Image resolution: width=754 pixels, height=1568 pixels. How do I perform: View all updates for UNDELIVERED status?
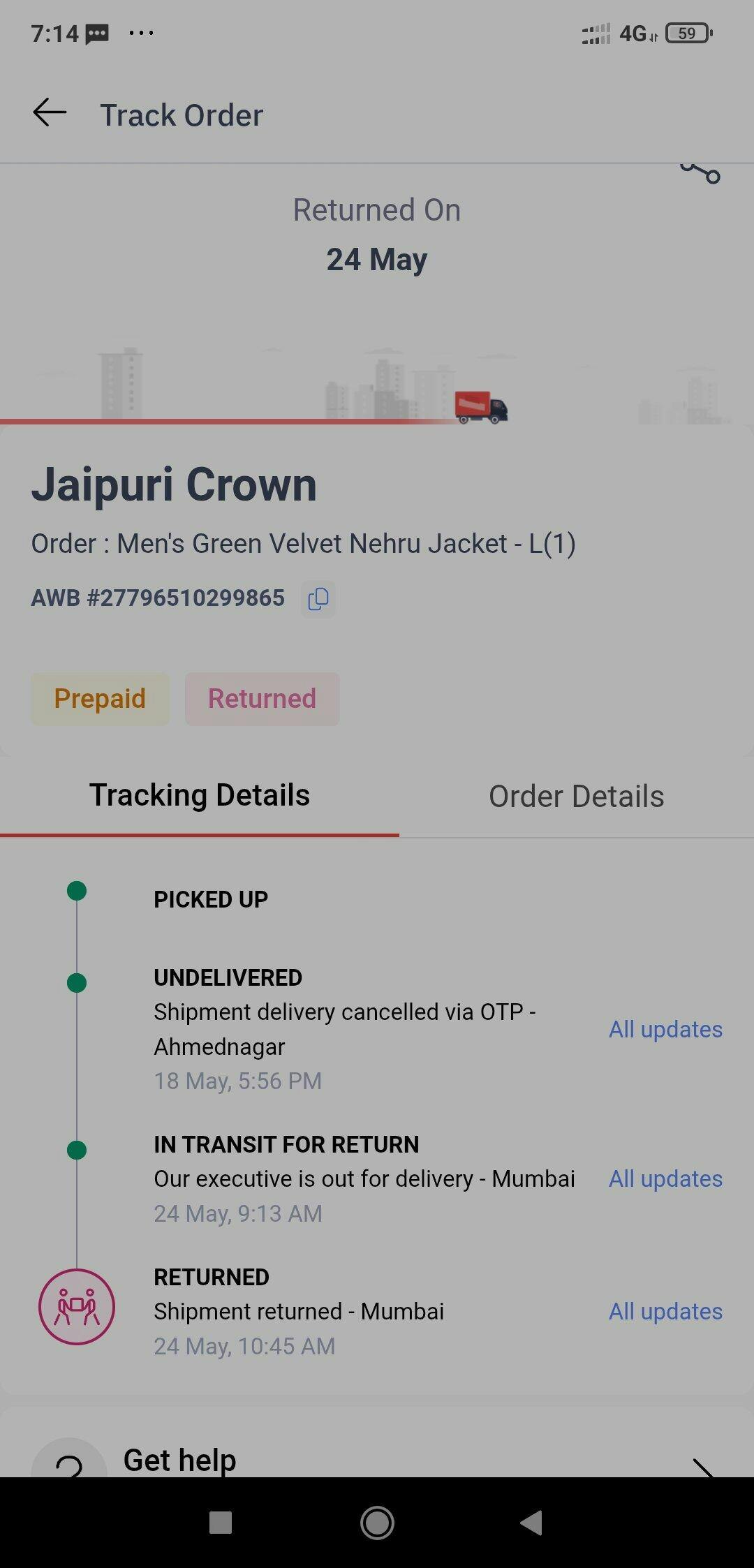[x=665, y=1029]
